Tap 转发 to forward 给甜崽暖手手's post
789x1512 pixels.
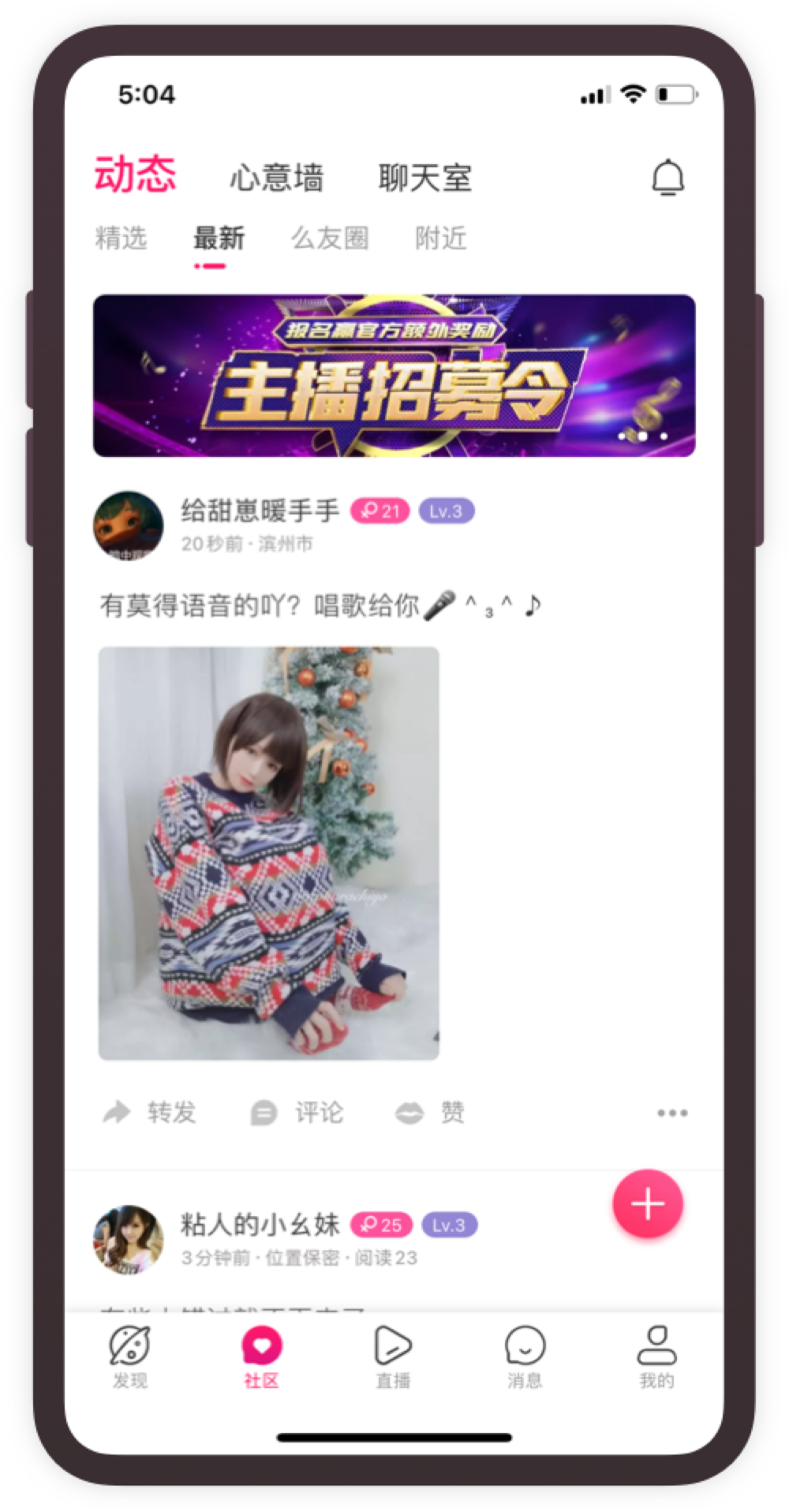click(150, 1113)
